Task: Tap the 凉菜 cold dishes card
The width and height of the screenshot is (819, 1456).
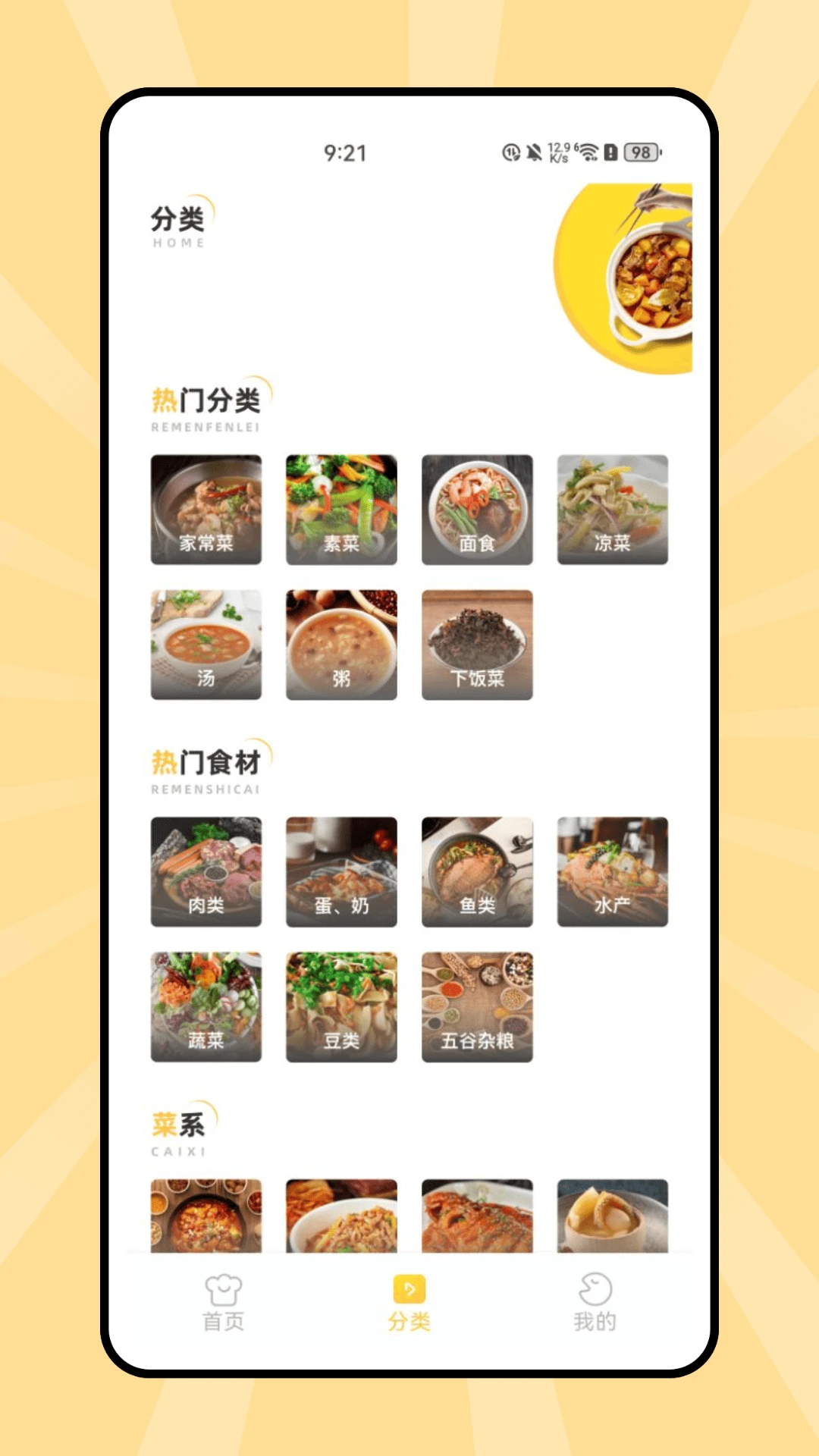Action: pos(613,510)
